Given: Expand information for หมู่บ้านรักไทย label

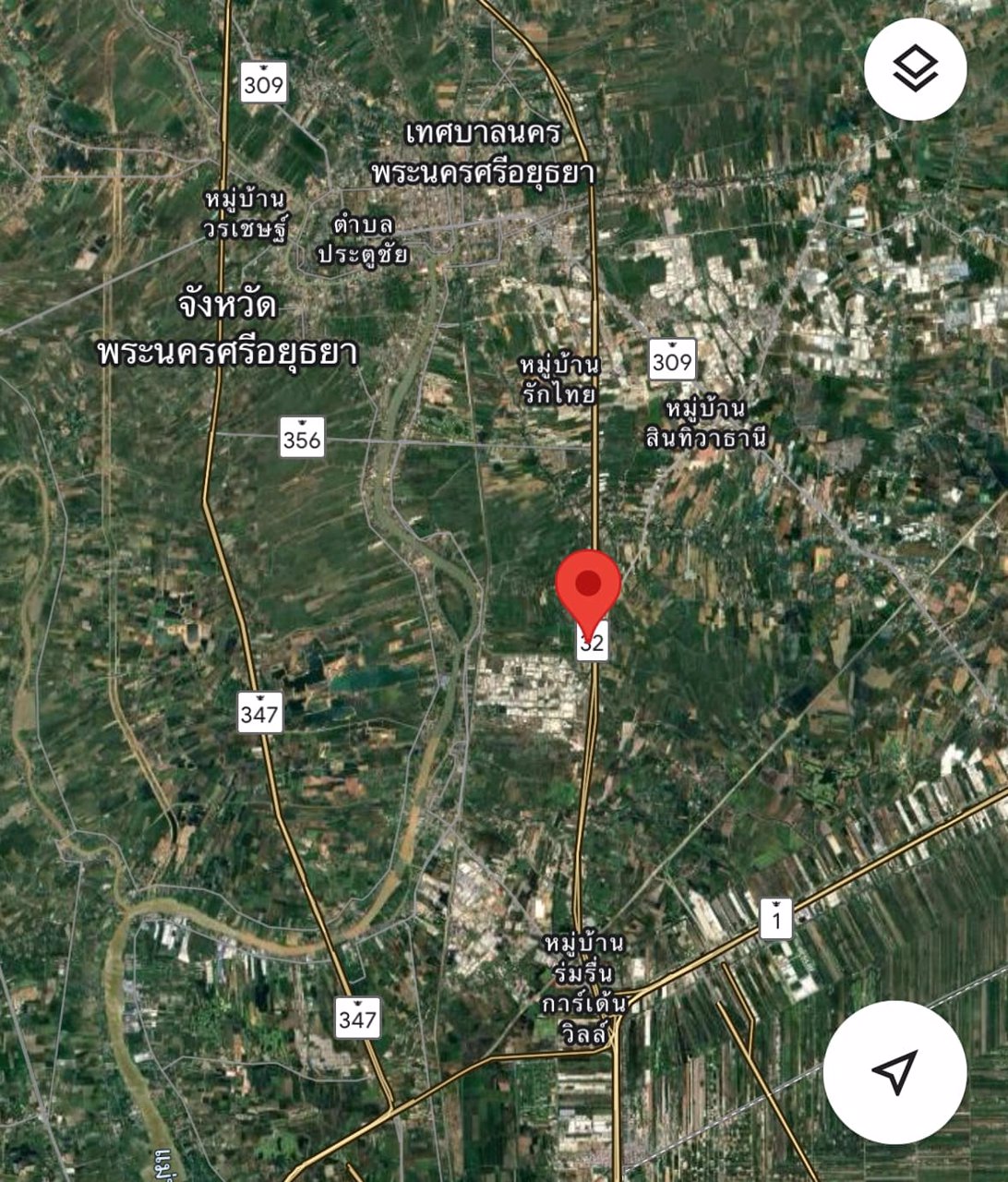Looking at the screenshot, I should coord(558,378).
